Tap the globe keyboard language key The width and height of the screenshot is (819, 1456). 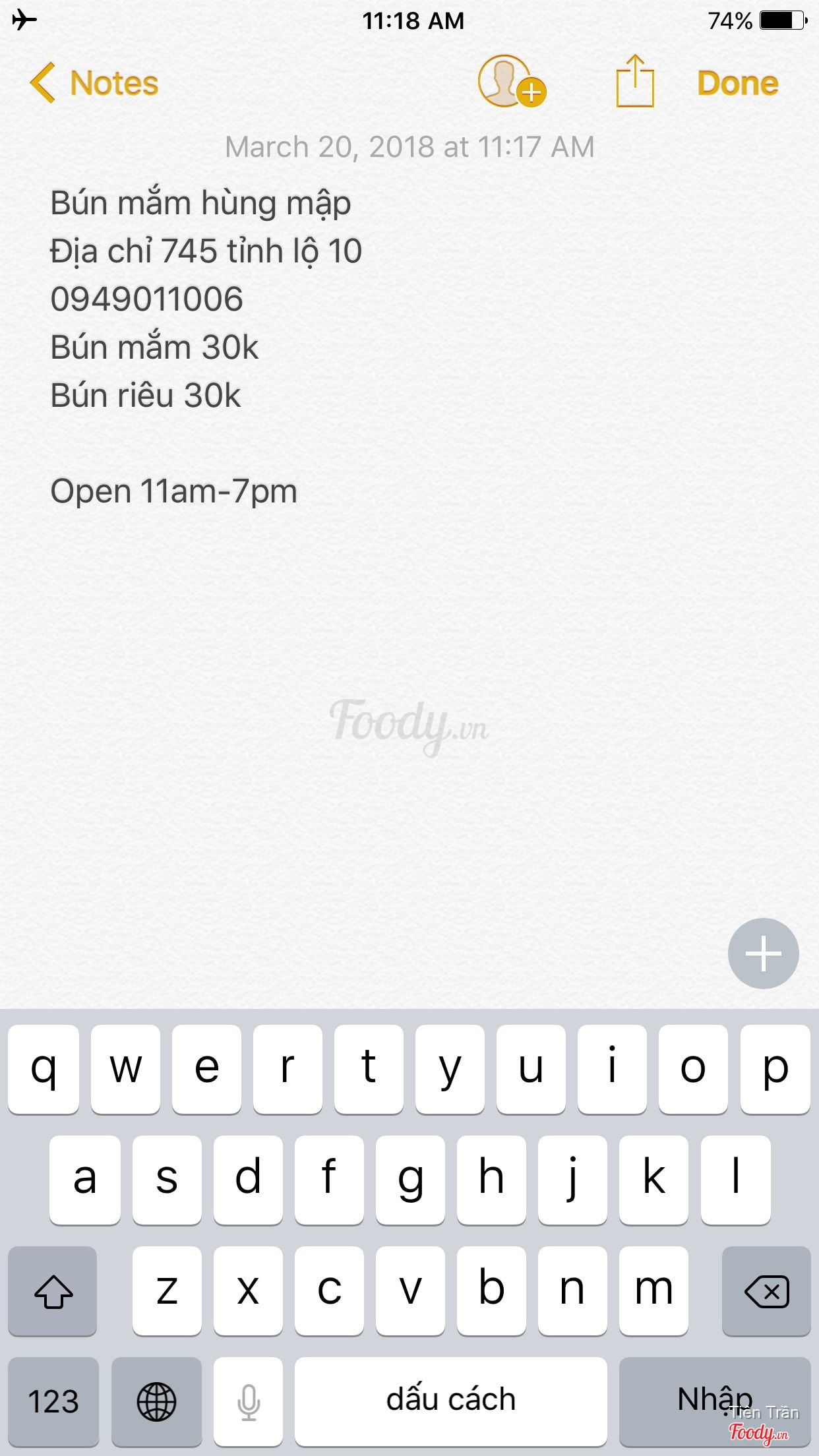[x=156, y=1401]
